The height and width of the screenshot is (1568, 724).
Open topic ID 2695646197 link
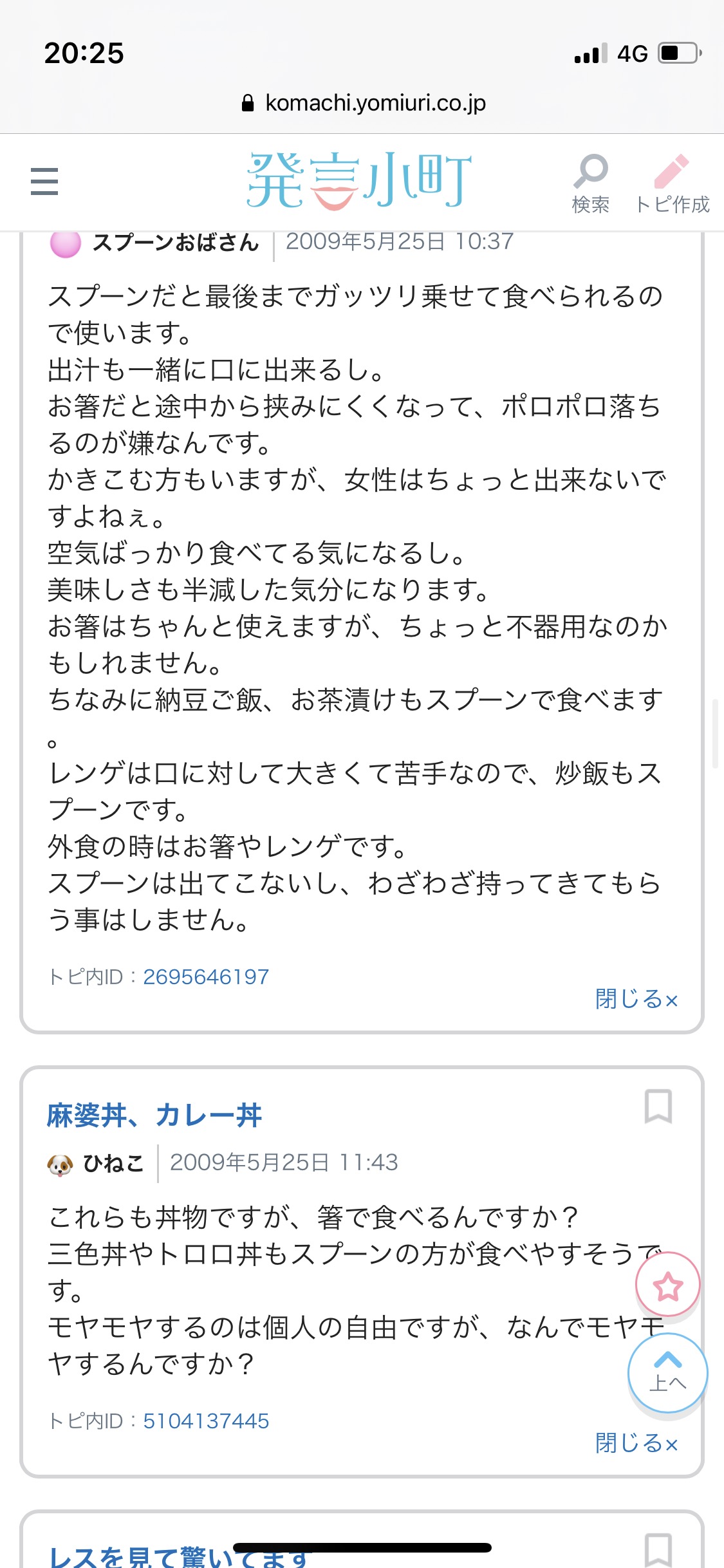pos(205,977)
